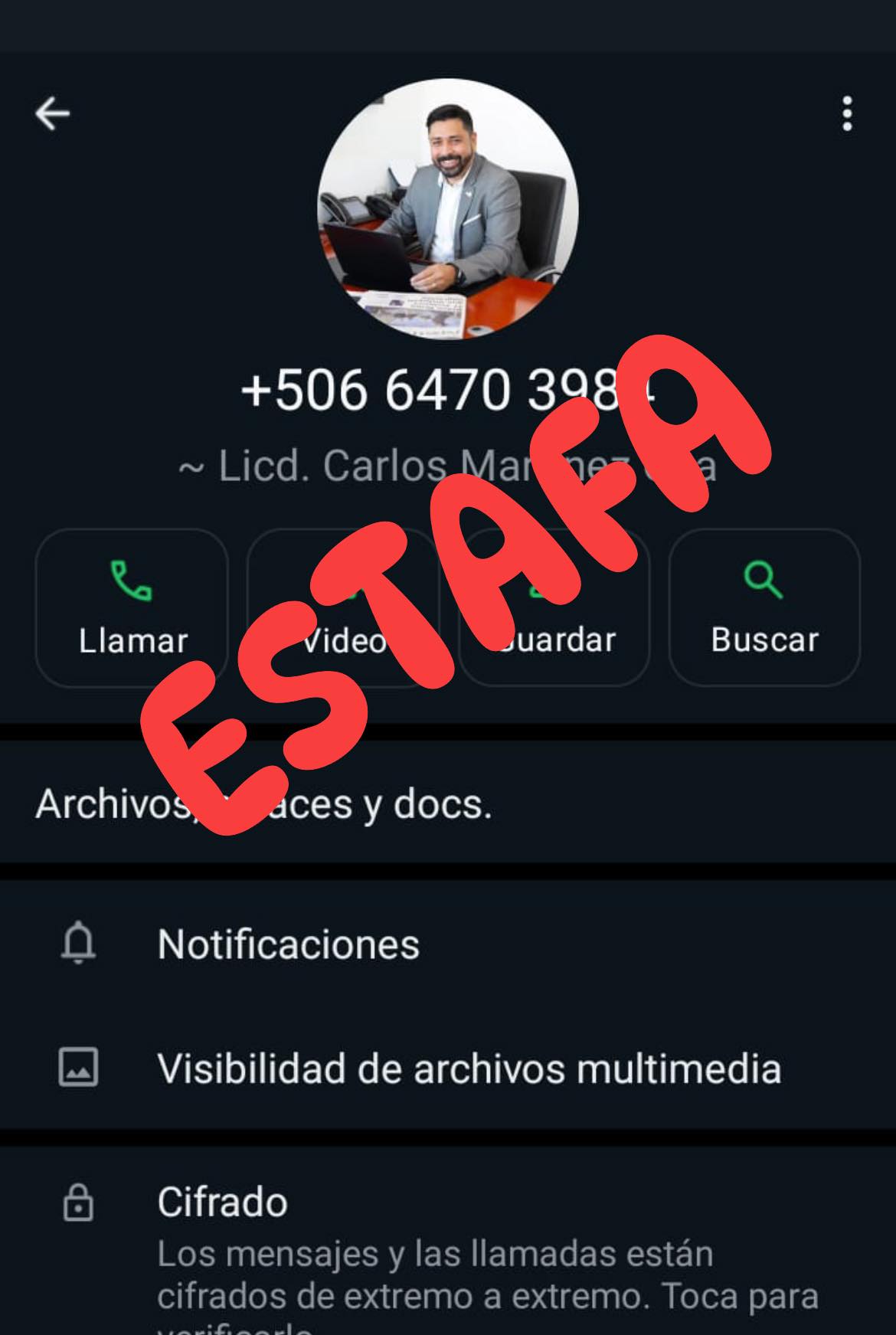Viewport: 896px width, 1335px height.
Task: Open Cifrado encryption details
Action: coord(222,1202)
